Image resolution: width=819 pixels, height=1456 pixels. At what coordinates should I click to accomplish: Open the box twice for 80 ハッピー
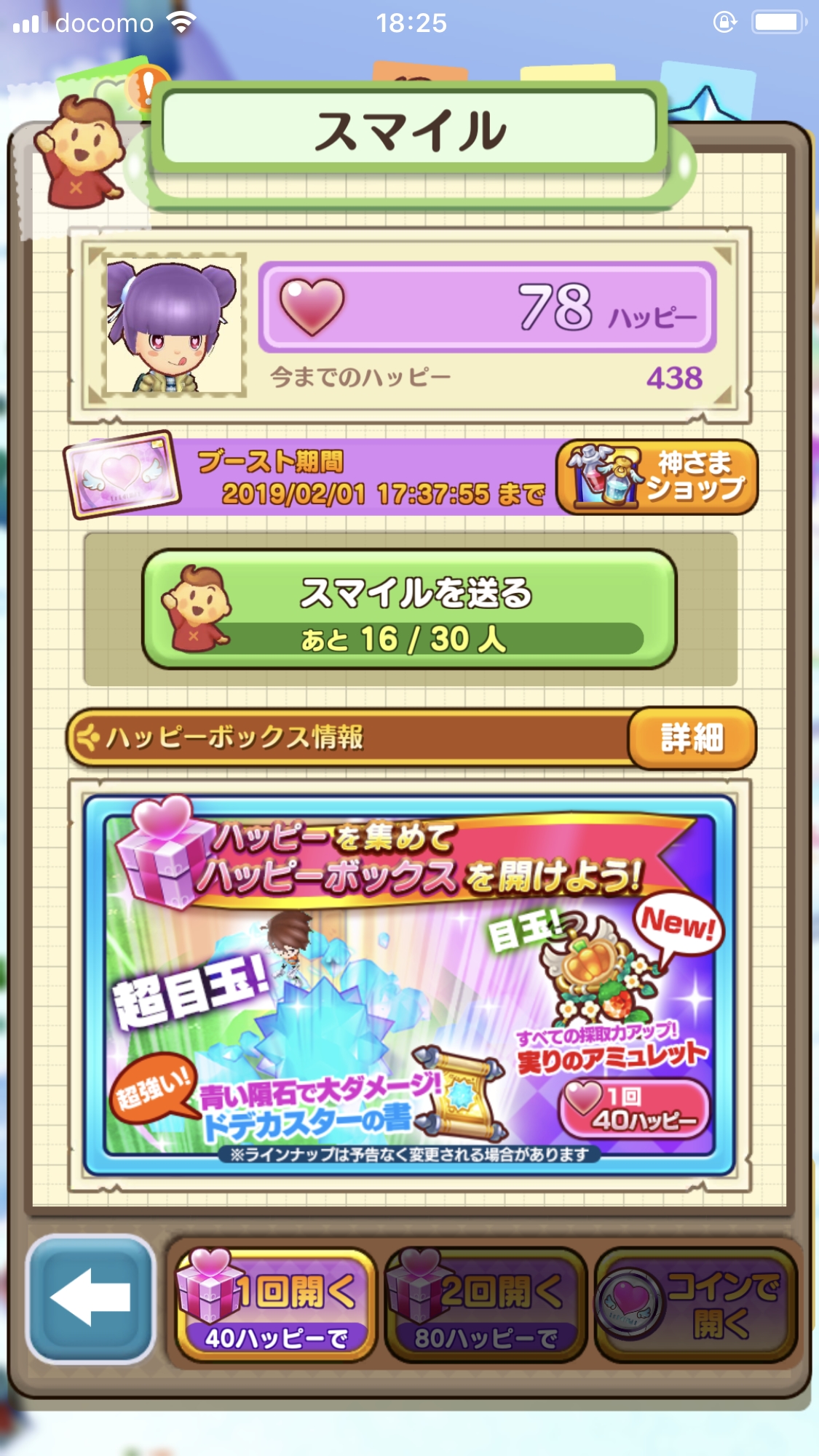pyautogui.click(x=486, y=1305)
